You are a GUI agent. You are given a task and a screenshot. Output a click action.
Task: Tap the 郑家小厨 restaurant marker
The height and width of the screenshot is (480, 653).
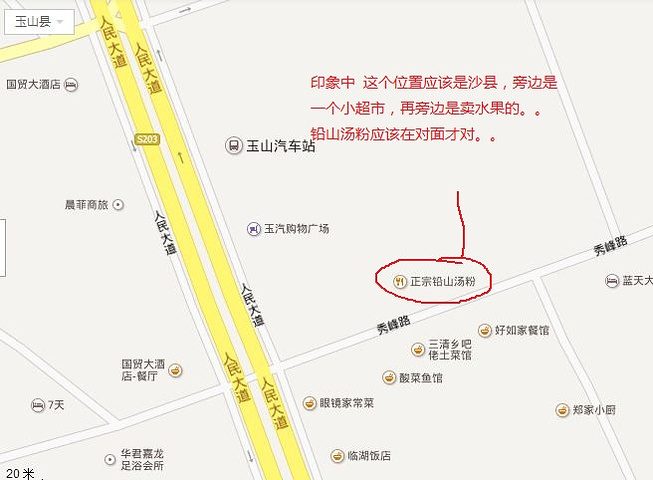564,410
